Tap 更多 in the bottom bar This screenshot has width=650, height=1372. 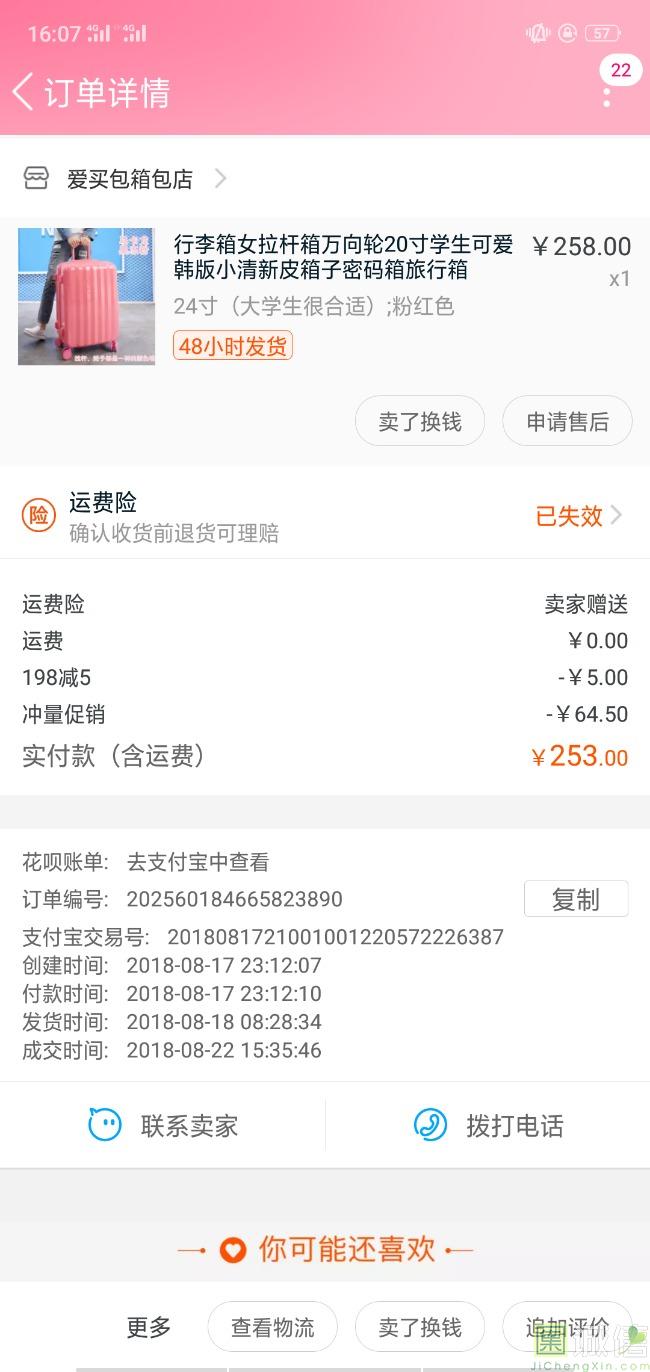(x=149, y=1327)
